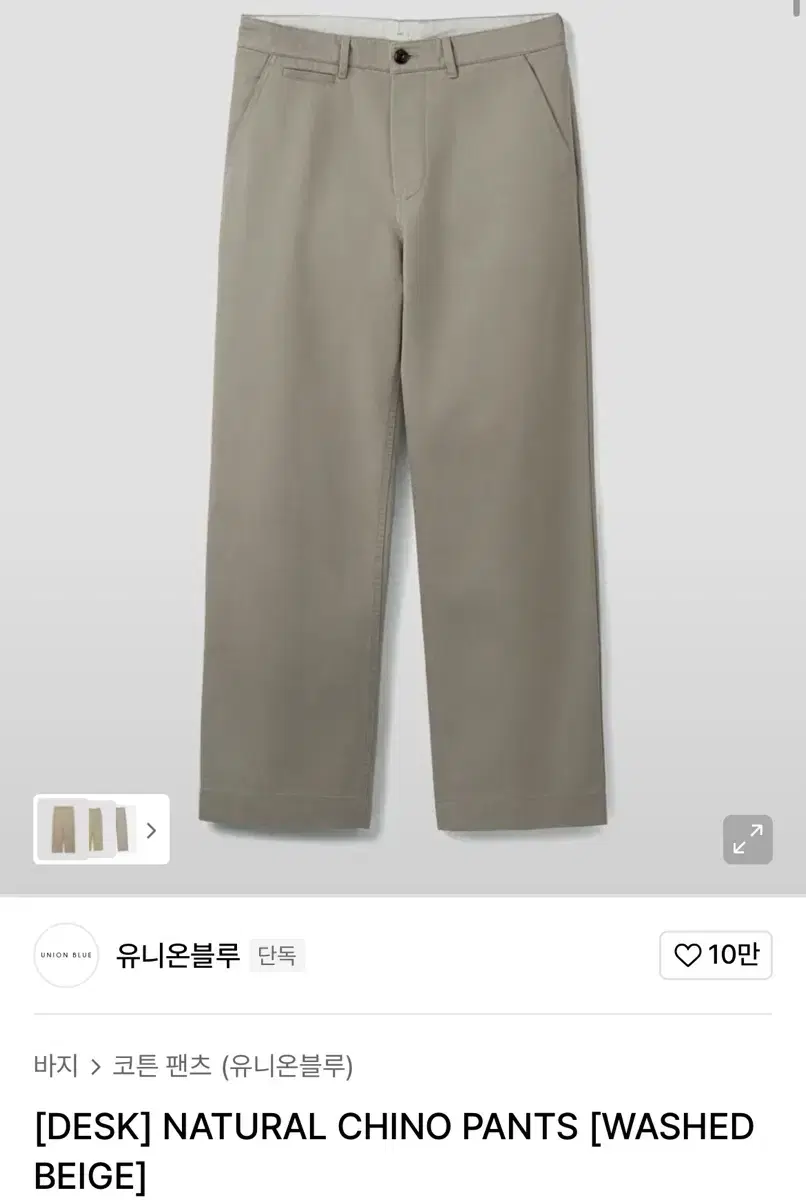This screenshot has width=806, height=1200.
Task: Navigate to the 바지 category
Action: click(x=56, y=1065)
